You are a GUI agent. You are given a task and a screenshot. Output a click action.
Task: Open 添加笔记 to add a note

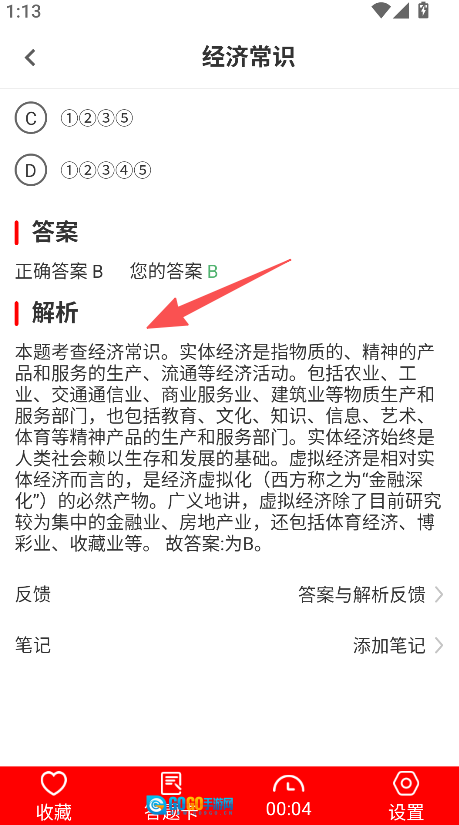pyautogui.click(x=230, y=645)
